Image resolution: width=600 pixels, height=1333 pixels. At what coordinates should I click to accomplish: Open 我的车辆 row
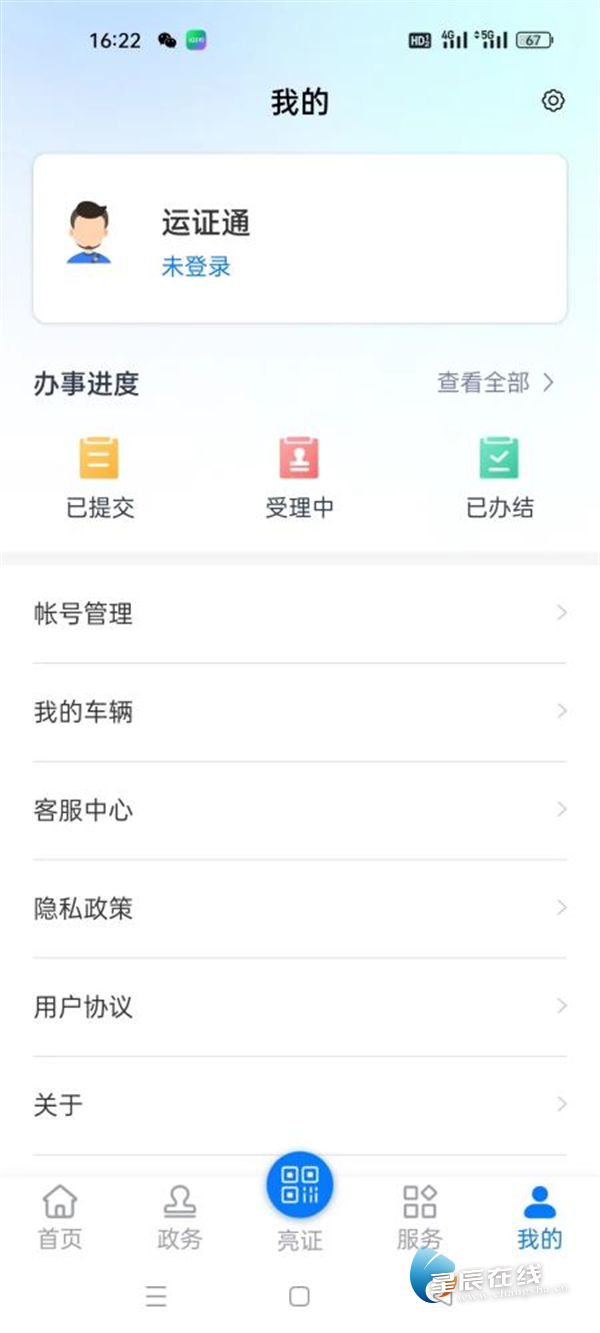pyautogui.click(x=299, y=712)
